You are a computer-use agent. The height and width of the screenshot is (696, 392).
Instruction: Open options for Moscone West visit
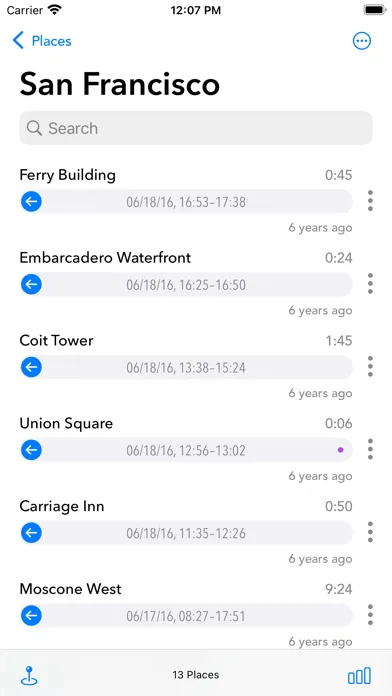pyautogui.click(x=370, y=615)
